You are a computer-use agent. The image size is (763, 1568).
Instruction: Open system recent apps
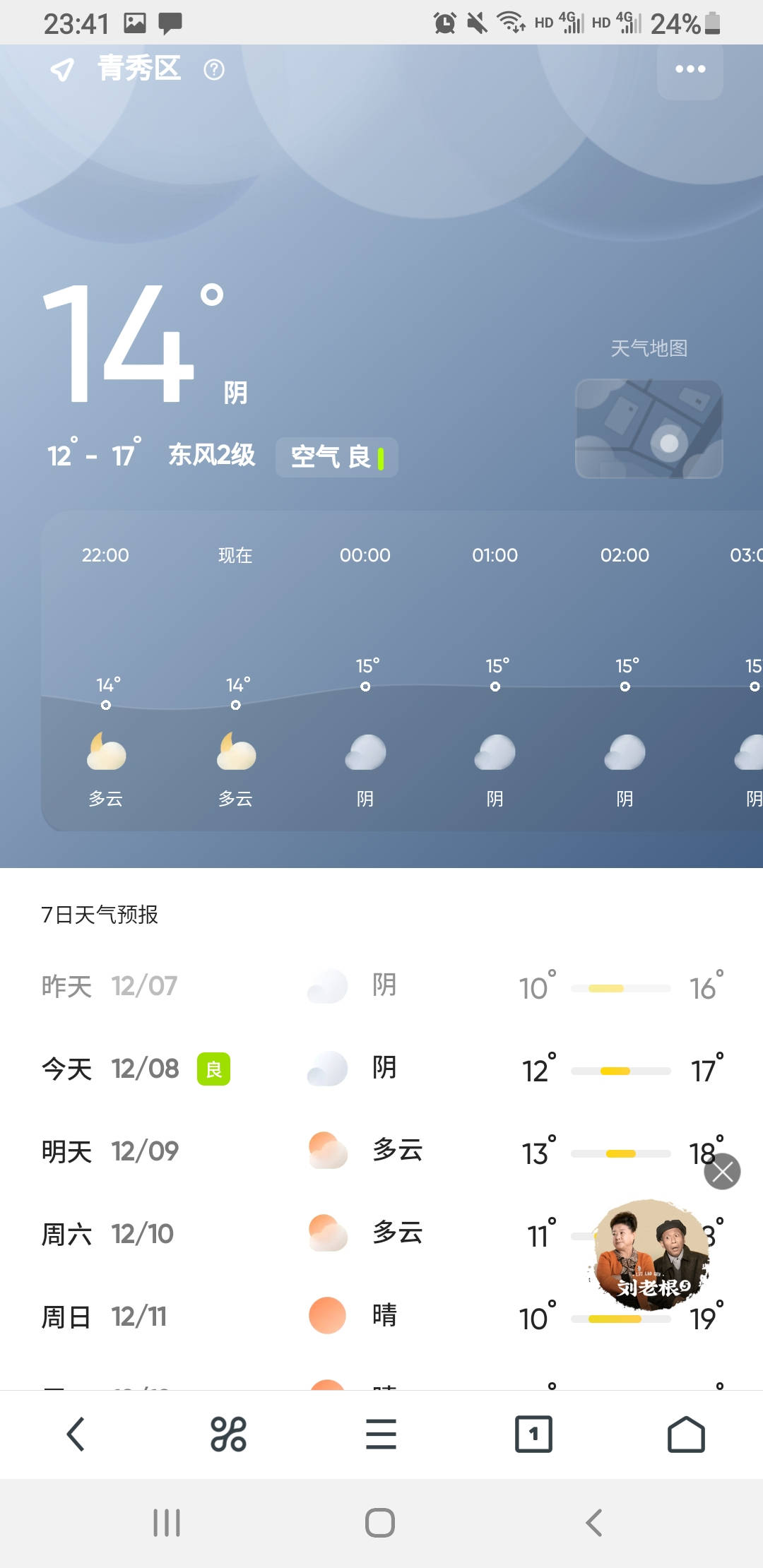click(167, 1523)
